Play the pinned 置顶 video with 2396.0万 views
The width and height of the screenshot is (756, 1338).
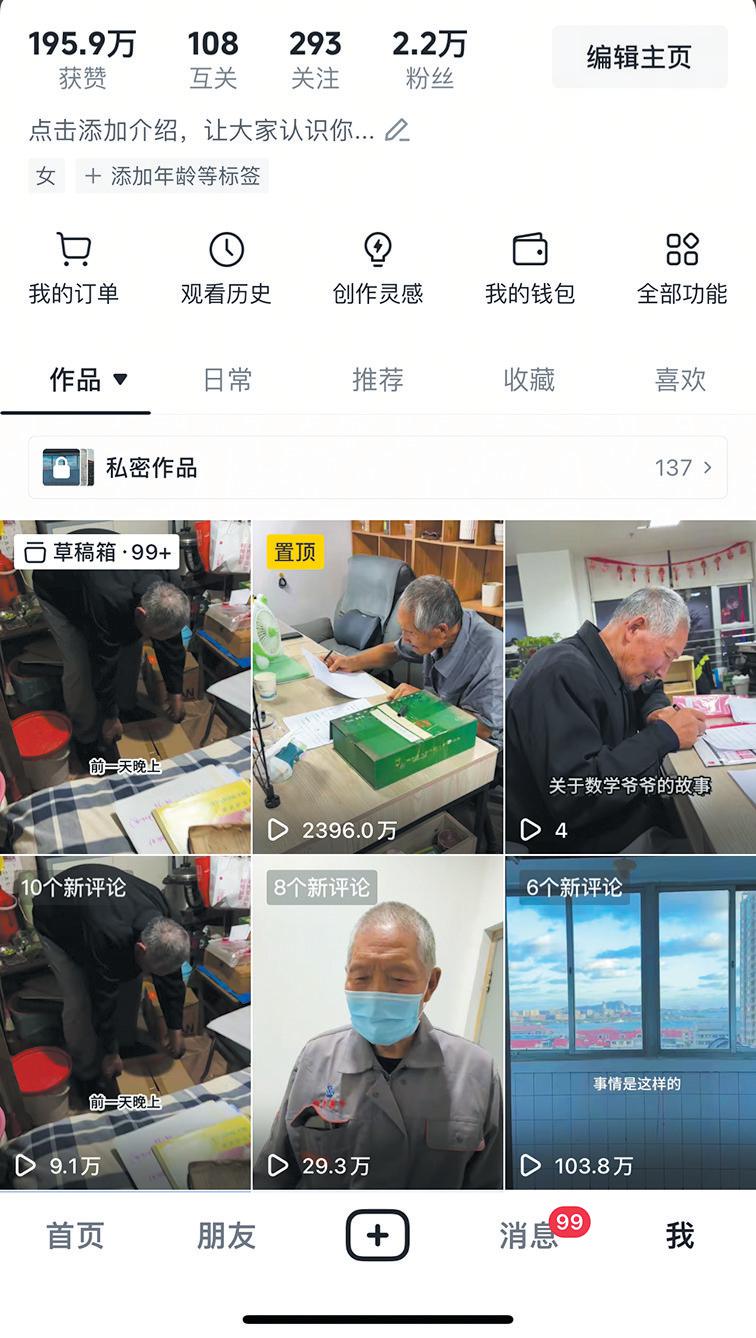[x=377, y=687]
